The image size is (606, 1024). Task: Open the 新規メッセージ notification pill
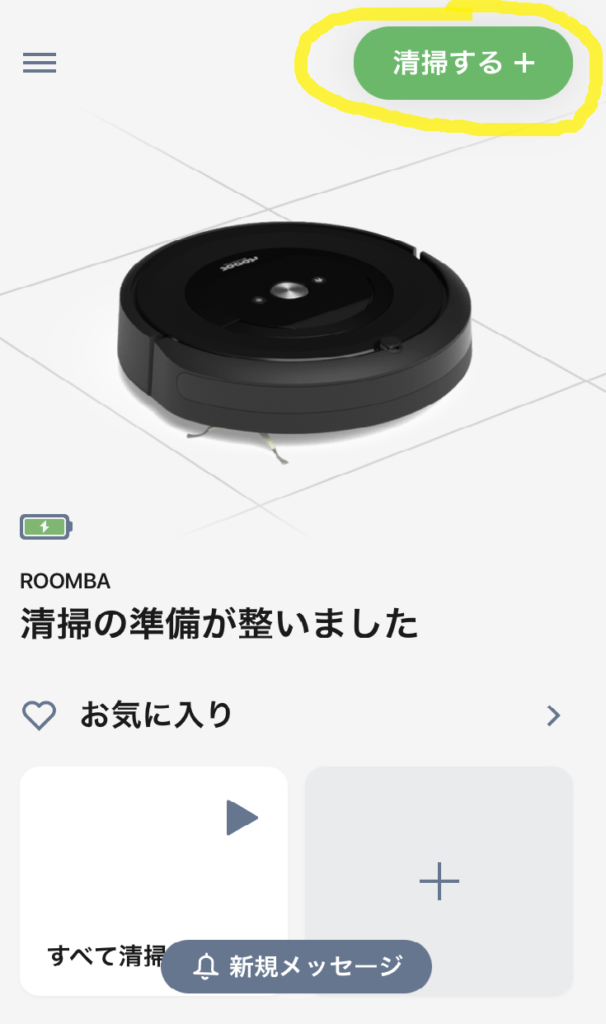pyautogui.click(x=297, y=965)
